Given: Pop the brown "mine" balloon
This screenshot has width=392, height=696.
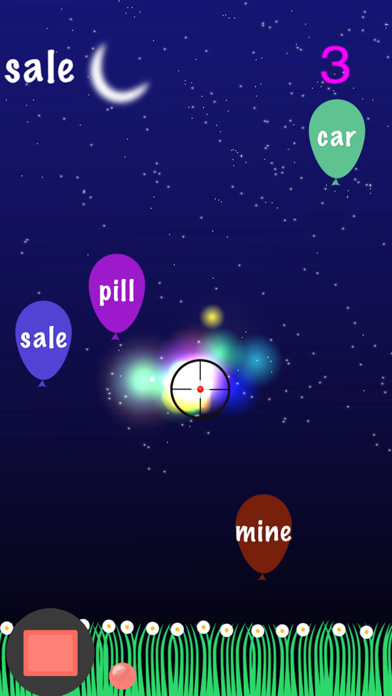Looking at the screenshot, I should 263,534.
